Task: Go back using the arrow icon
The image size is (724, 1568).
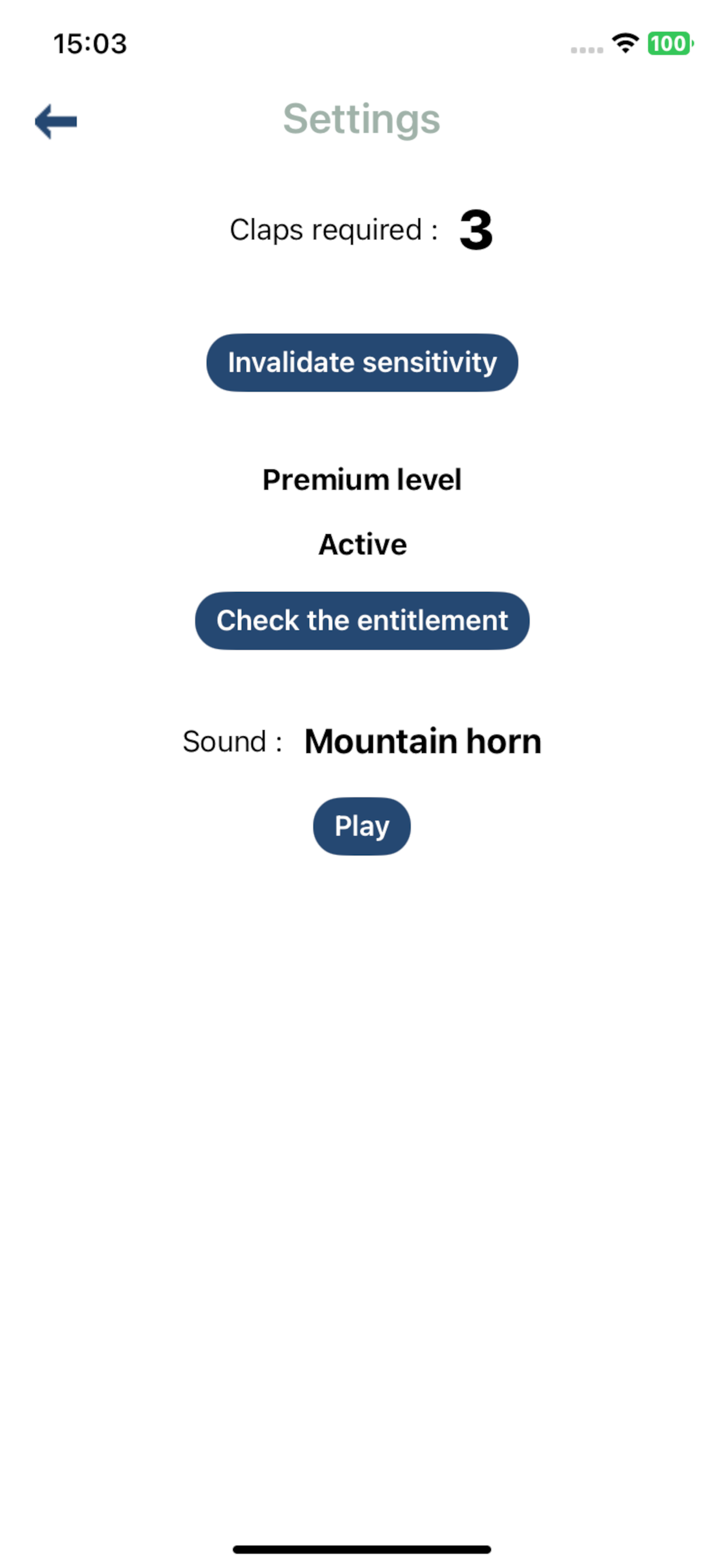Action: [x=56, y=121]
